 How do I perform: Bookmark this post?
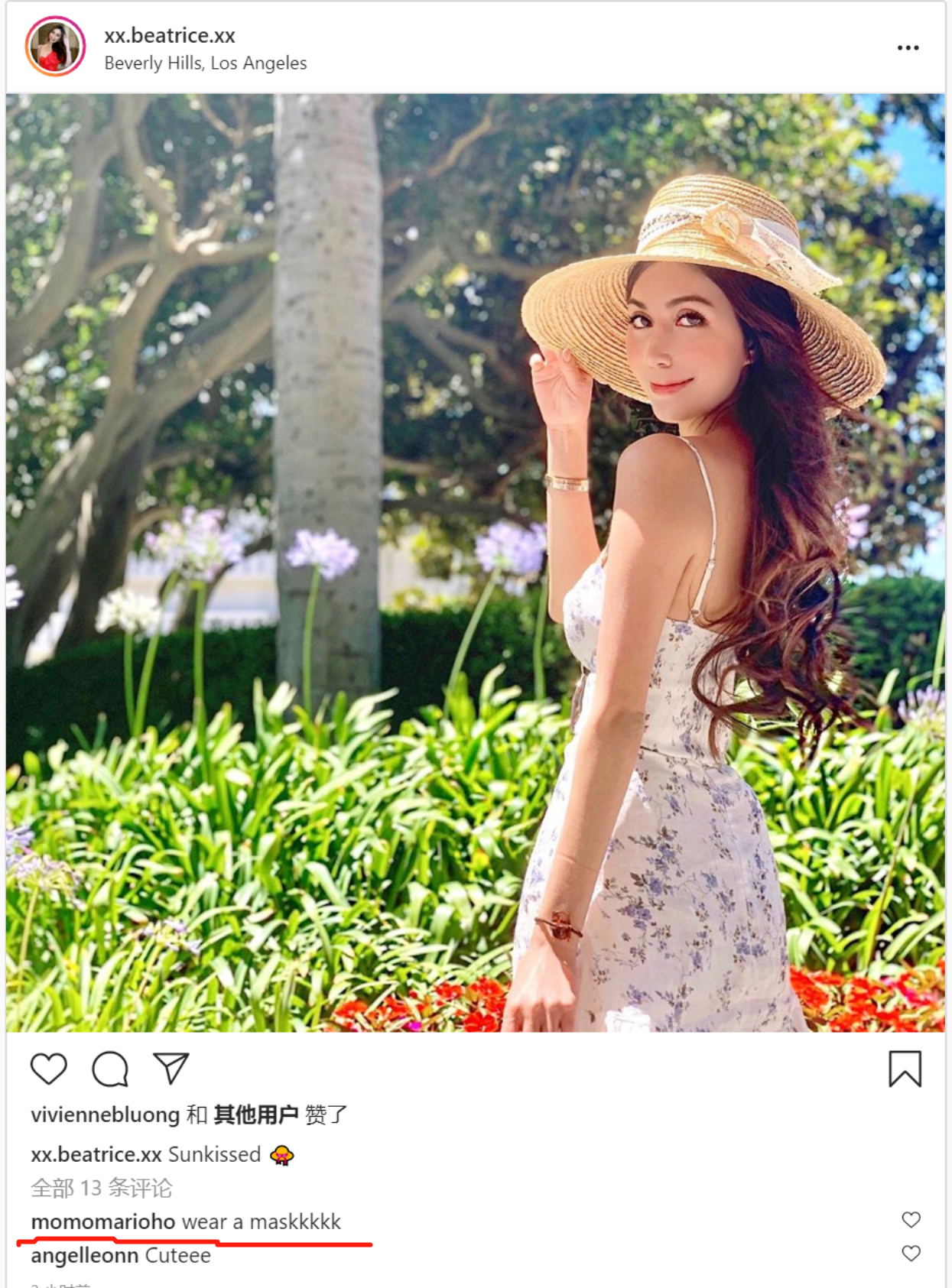(905, 1068)
